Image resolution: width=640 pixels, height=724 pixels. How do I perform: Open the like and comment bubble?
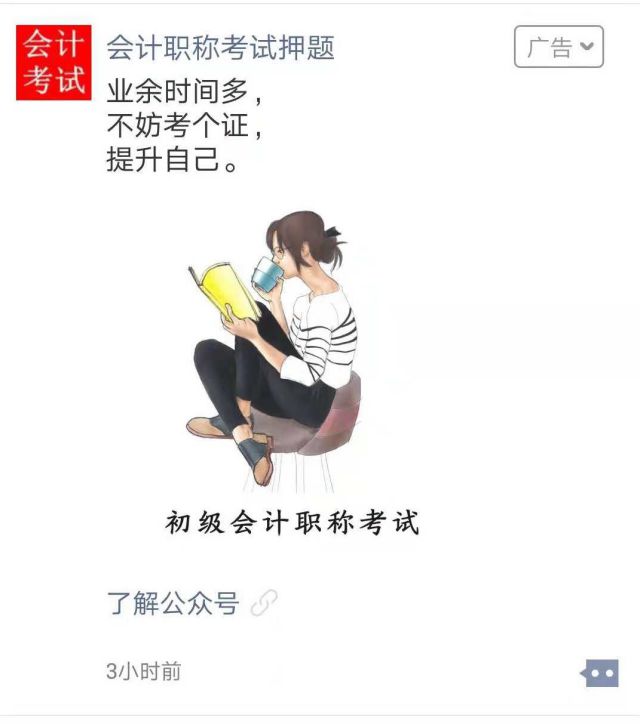click(x=600, y=673)
